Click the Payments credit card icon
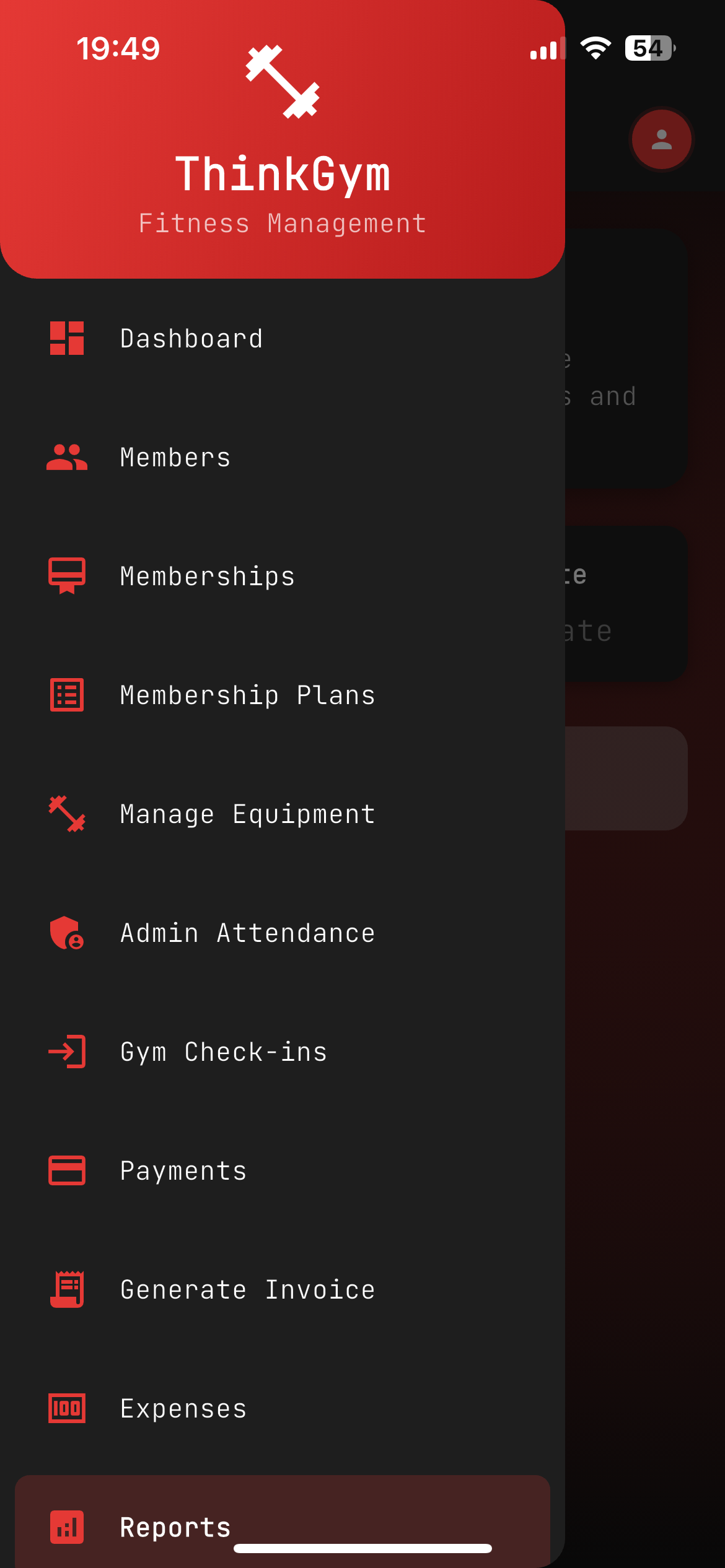725x1568 pixels. (66, 1170)
